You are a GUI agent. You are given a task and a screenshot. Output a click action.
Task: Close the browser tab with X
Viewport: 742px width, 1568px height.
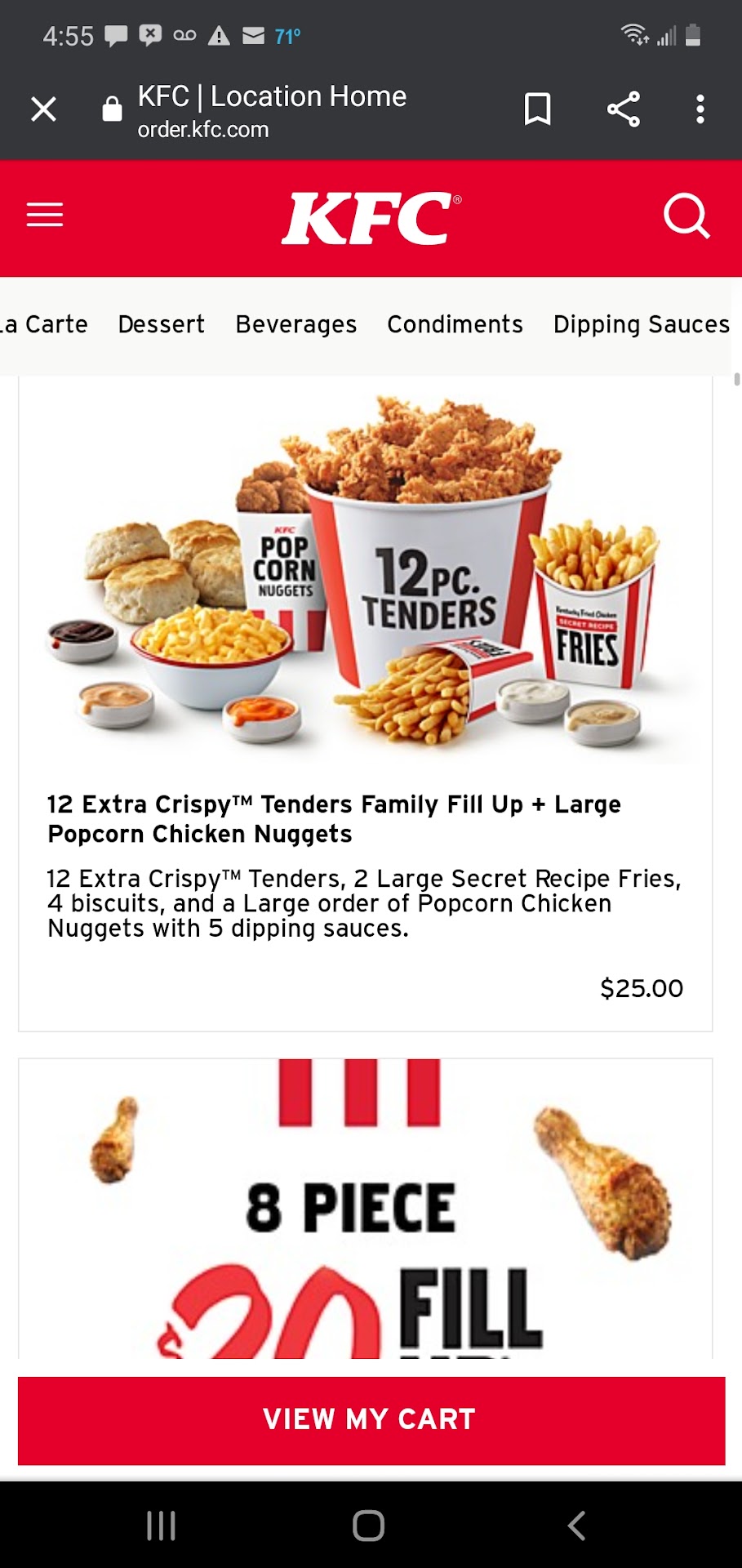43,109
